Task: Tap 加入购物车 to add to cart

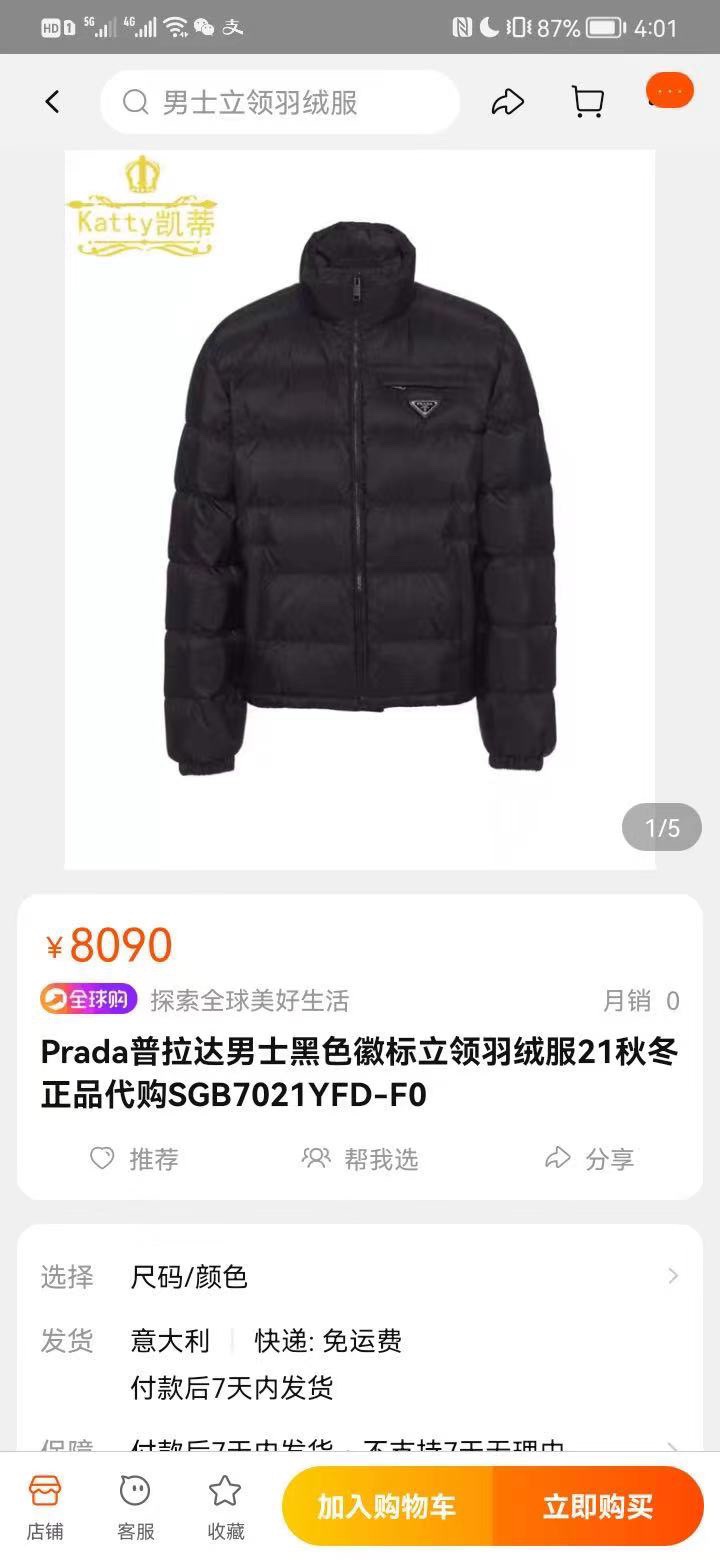Action: pos(387,1506)
